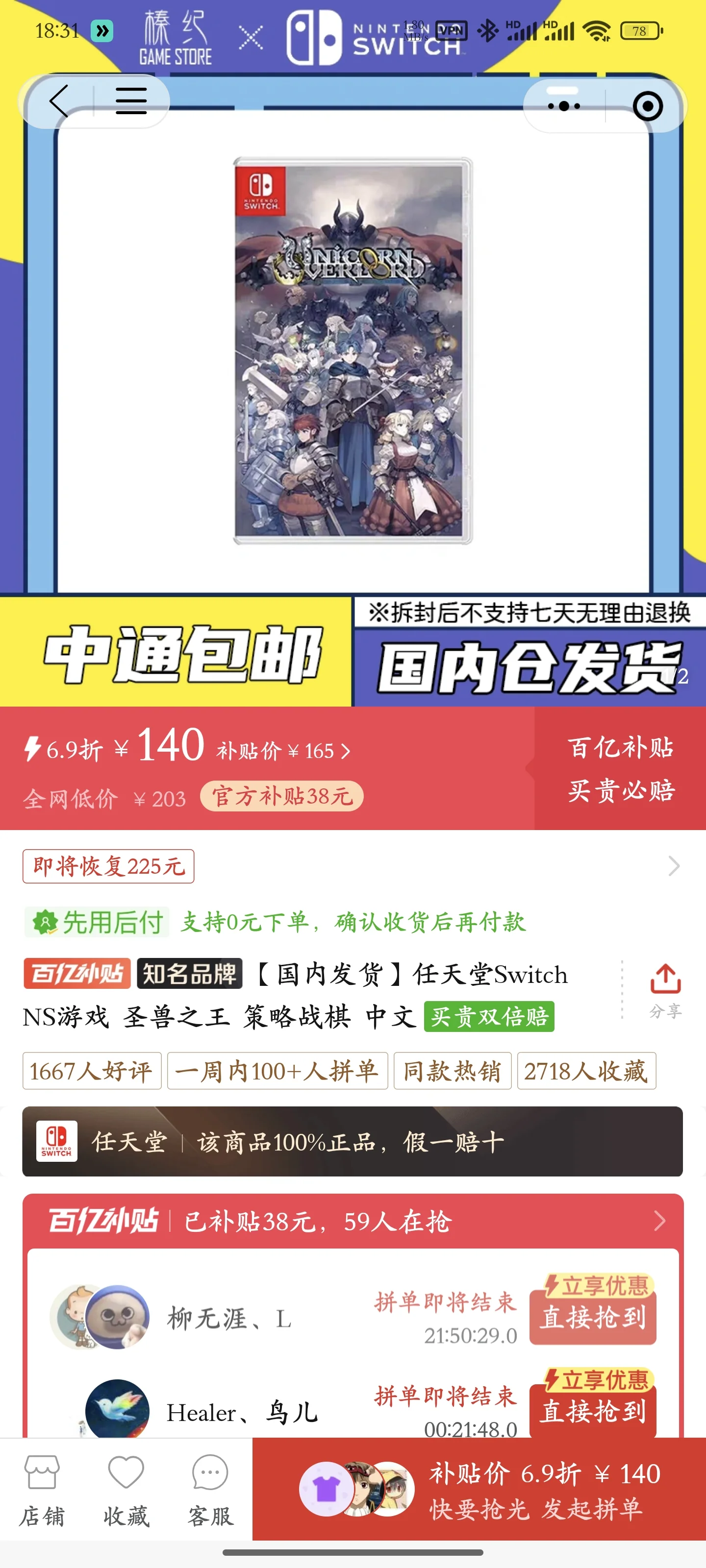Open the three-dot more options menu

pyautogui.click(x=564, y=106)
